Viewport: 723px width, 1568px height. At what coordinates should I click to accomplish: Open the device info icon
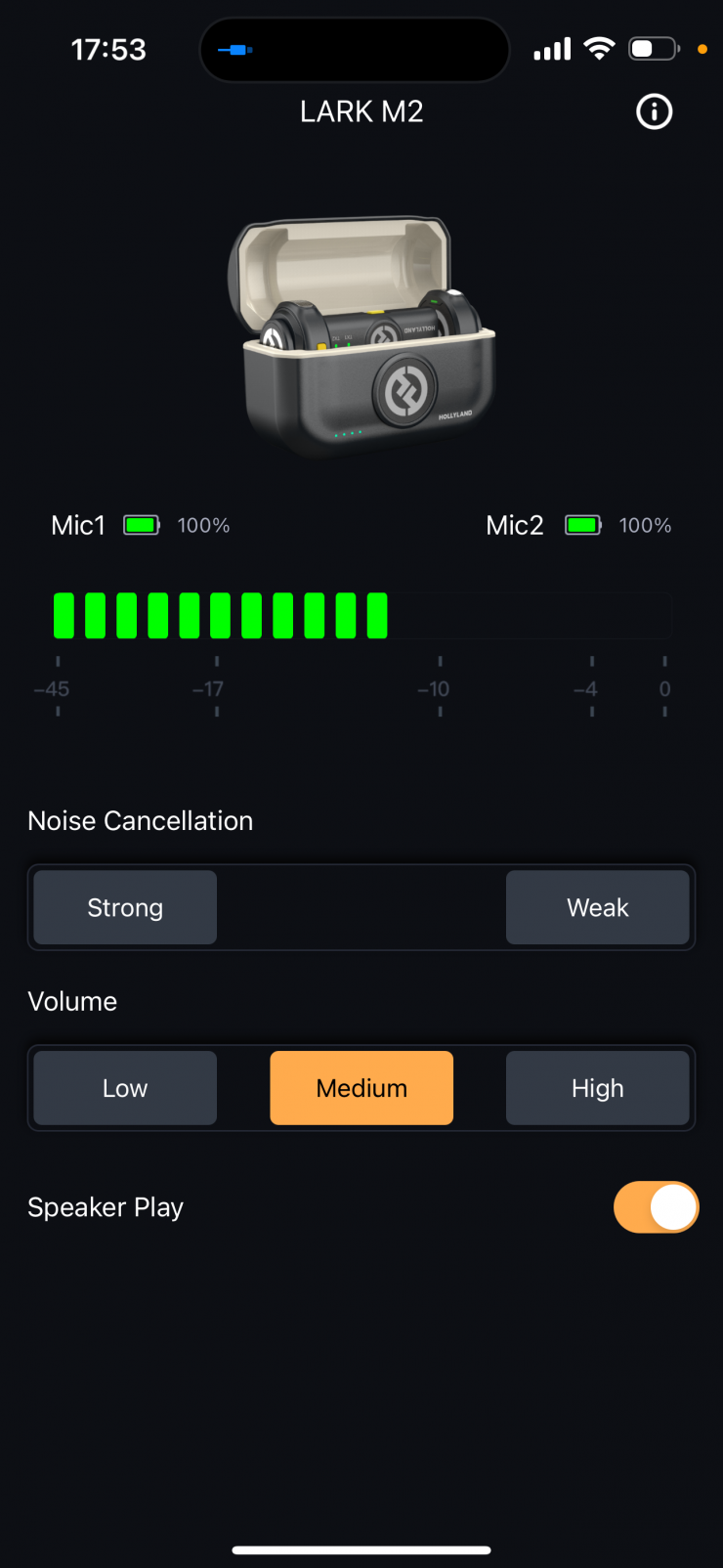coord(654,111)
